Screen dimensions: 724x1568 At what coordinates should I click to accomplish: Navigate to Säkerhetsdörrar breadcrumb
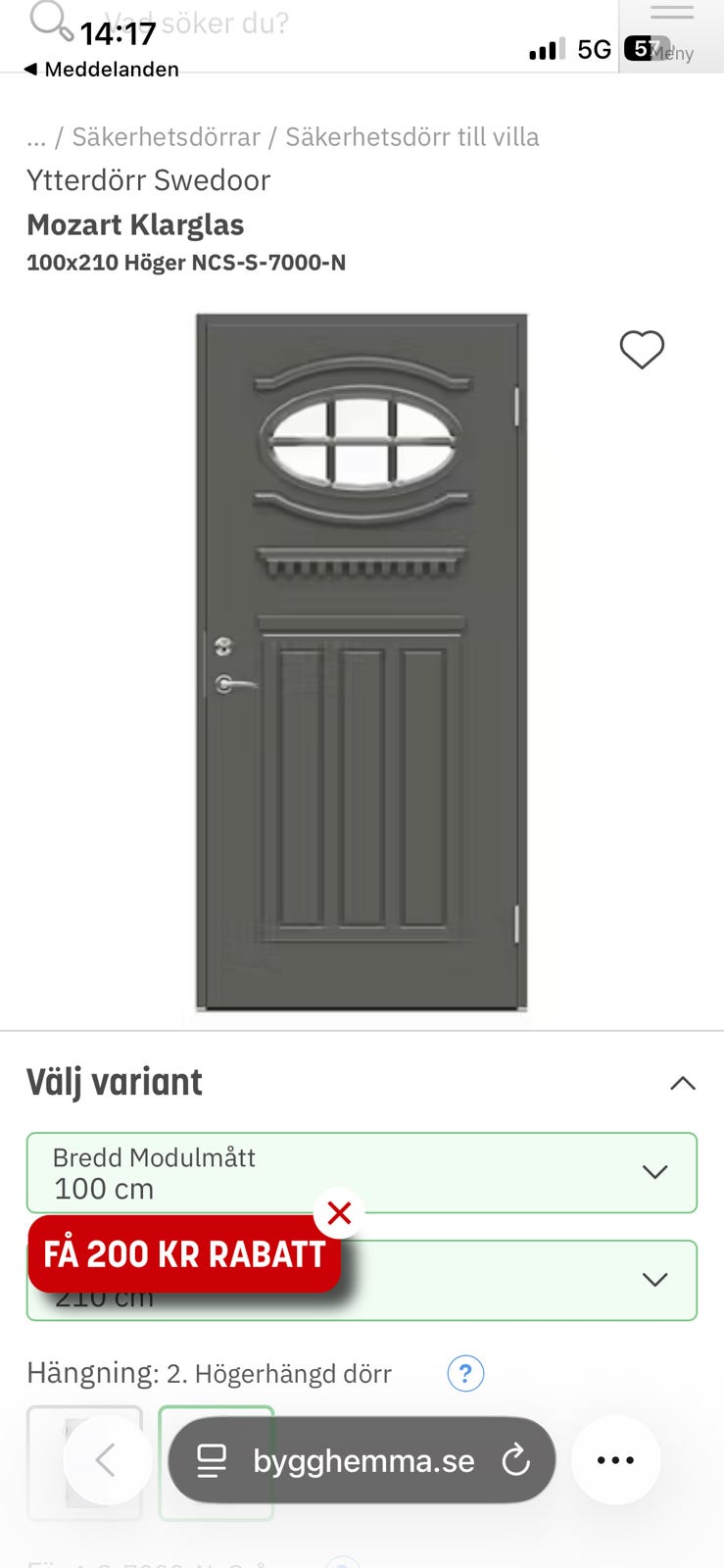[165, 136]
